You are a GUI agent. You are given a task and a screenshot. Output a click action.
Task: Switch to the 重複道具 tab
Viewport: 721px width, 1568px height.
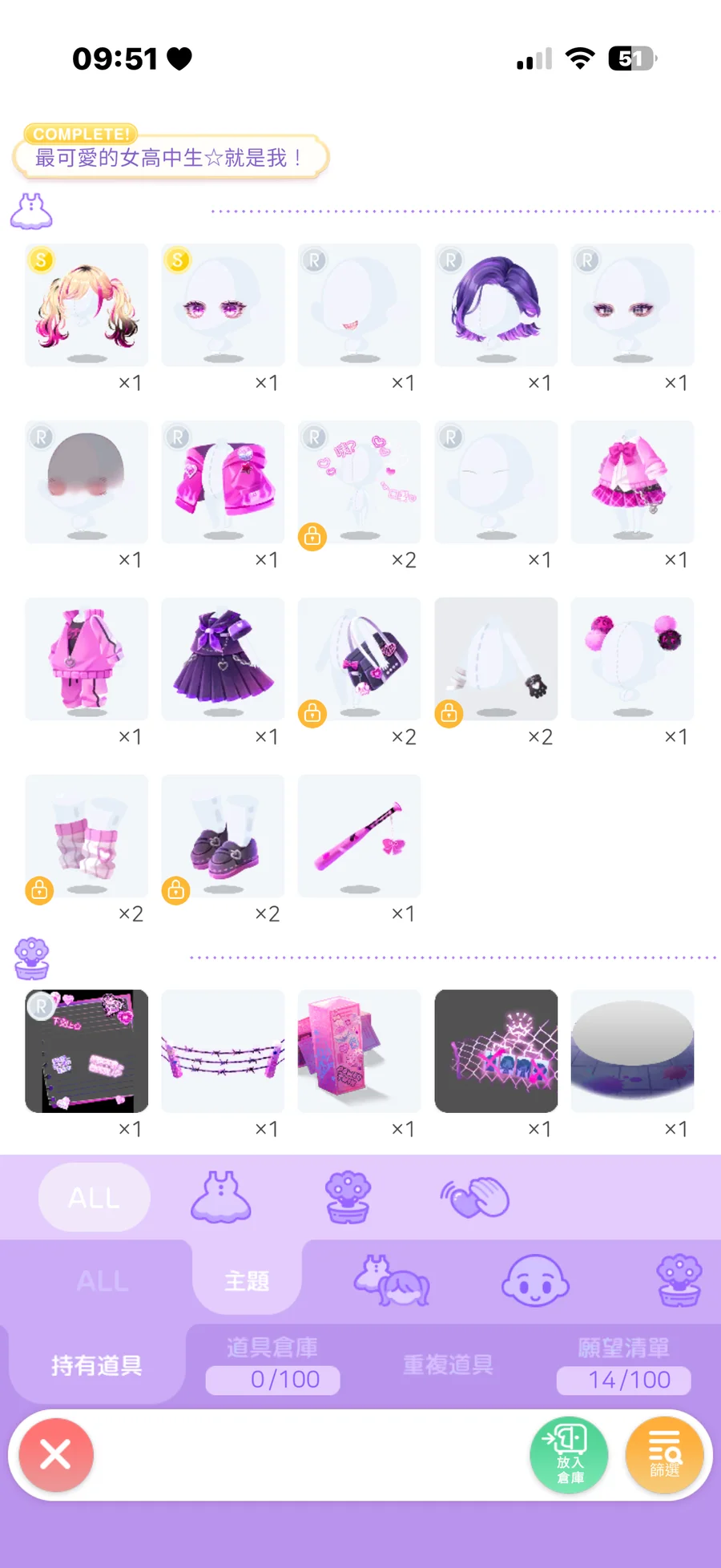pos(448,1364)
